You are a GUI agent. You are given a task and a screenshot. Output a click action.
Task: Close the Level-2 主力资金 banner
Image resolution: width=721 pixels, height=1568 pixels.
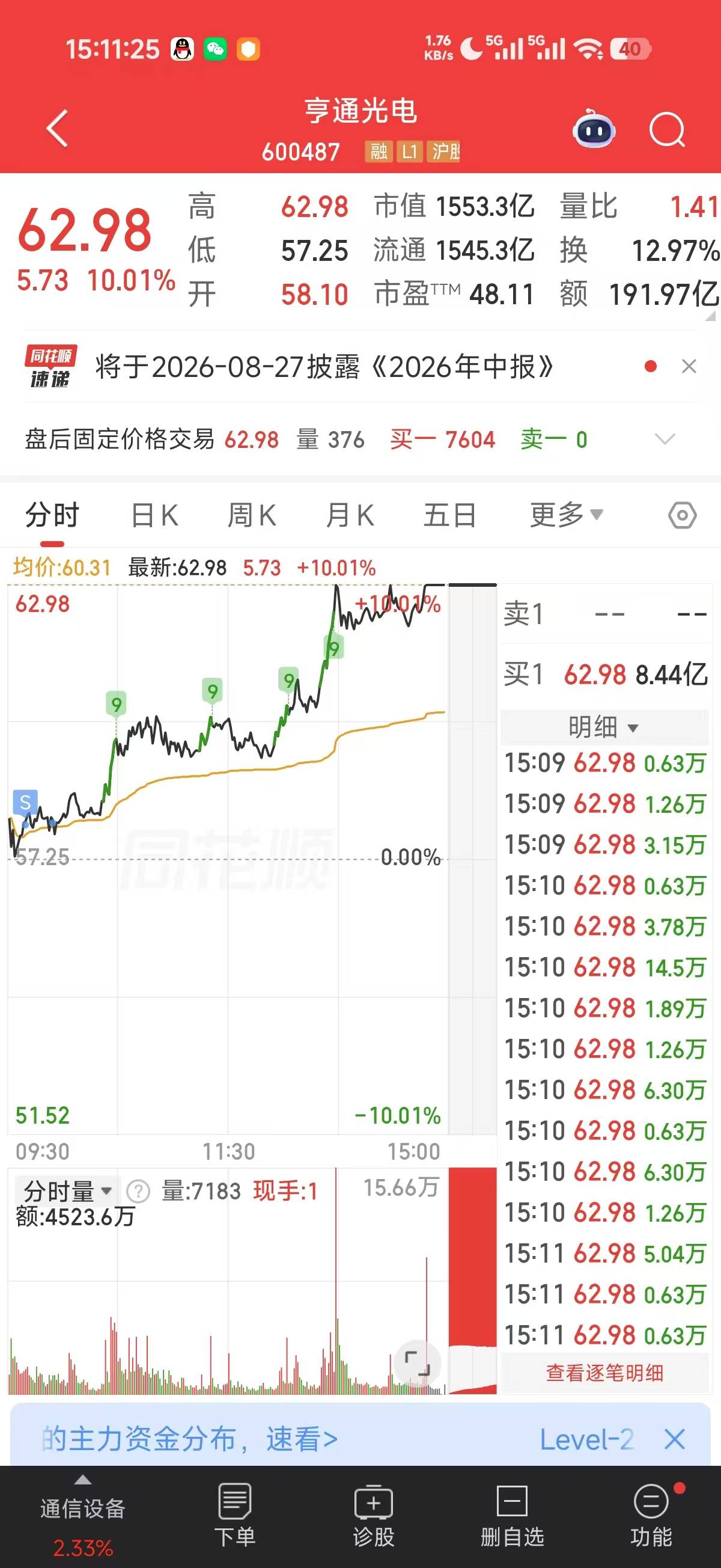tap(674, 1439)
